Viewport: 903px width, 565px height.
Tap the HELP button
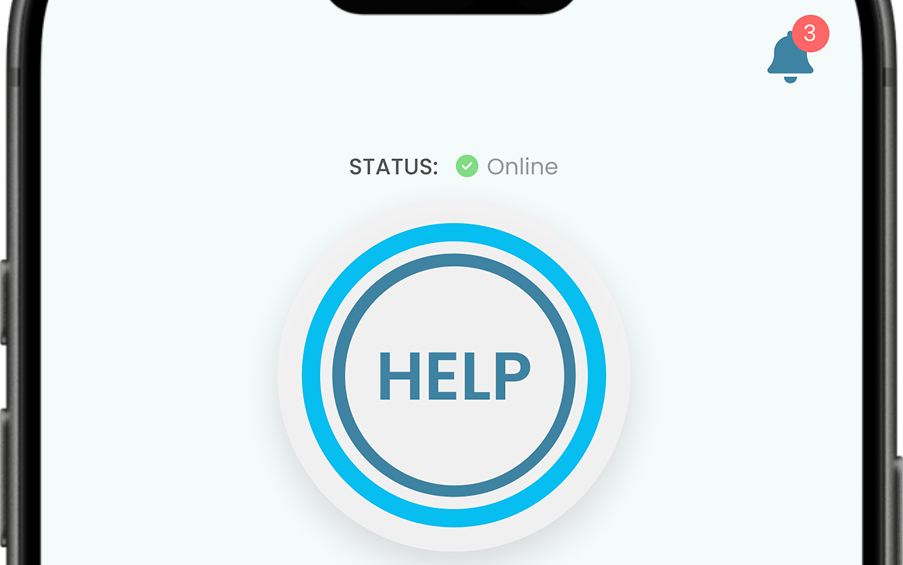click(454, 375)
